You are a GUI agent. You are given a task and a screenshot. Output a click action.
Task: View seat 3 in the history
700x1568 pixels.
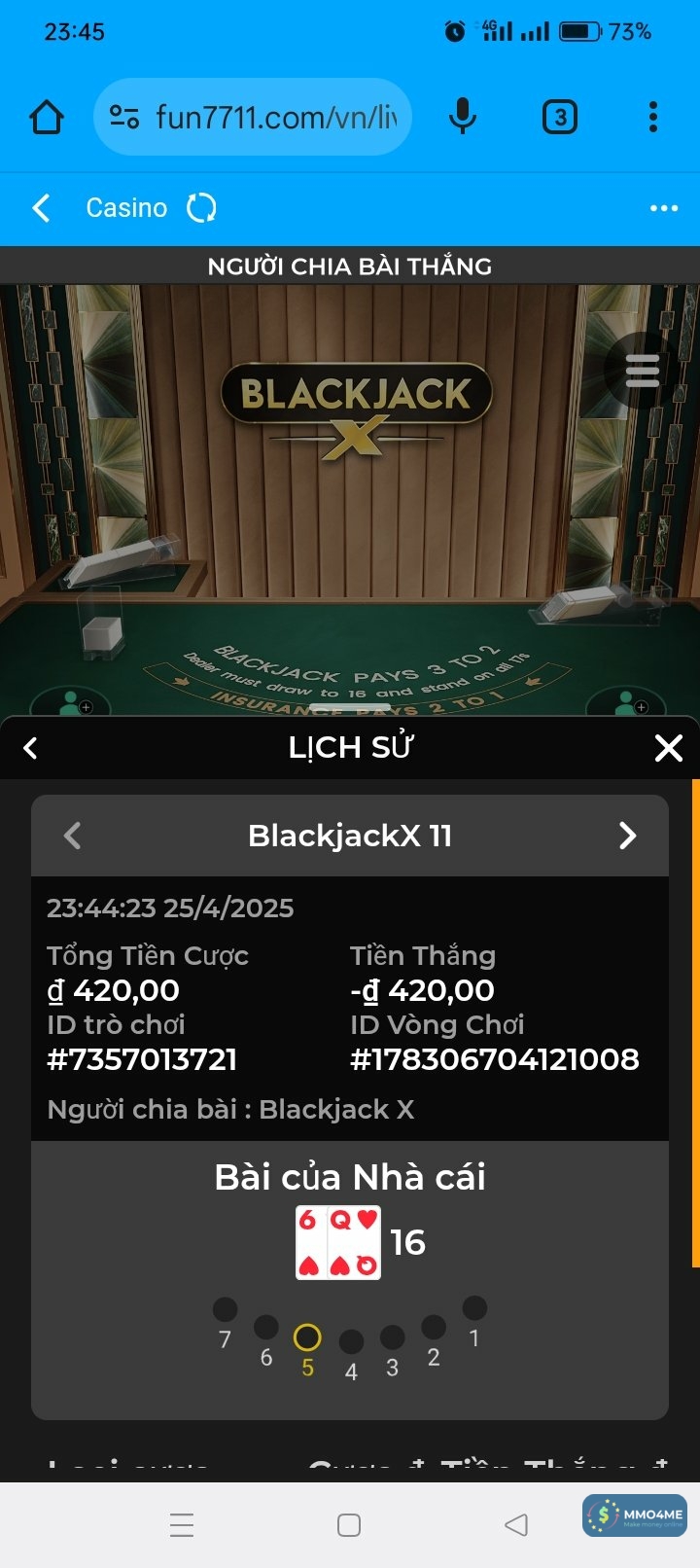point(392,1338)
